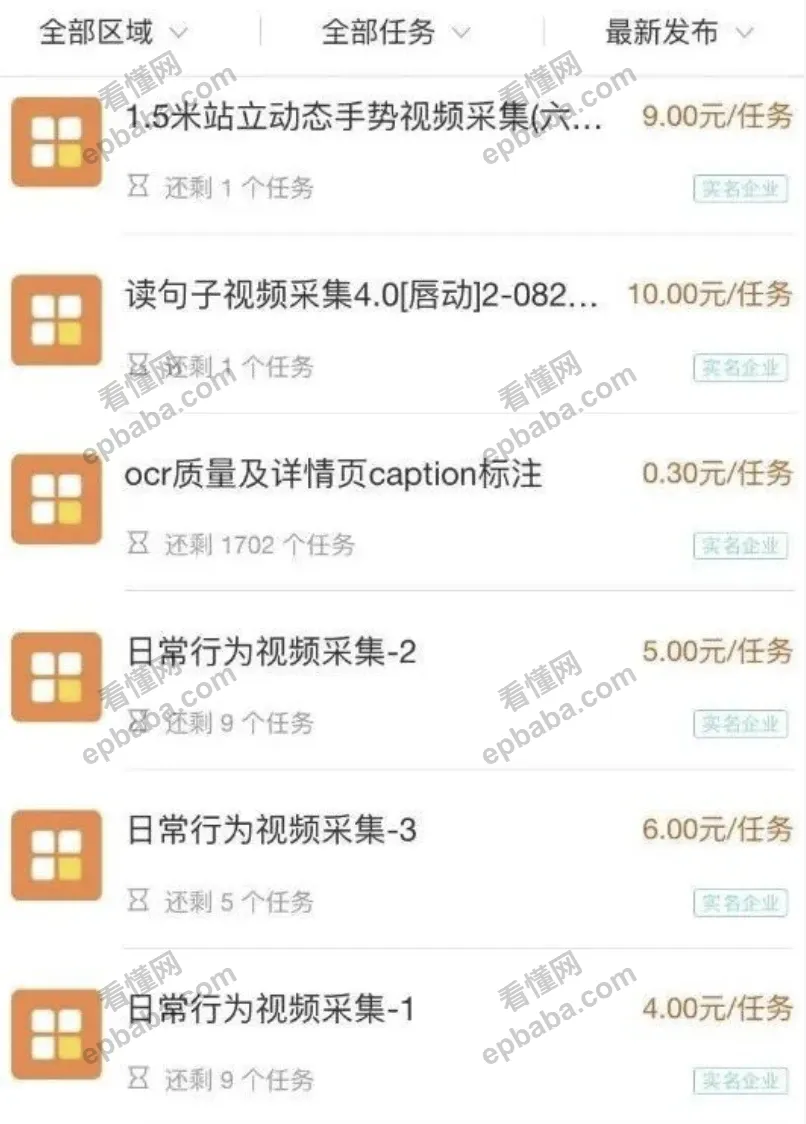Image resolution: width=806 pixels, height=1124 pixels.
Task: Open the 最新发布 sort dropdown
Action: point(678,32)
